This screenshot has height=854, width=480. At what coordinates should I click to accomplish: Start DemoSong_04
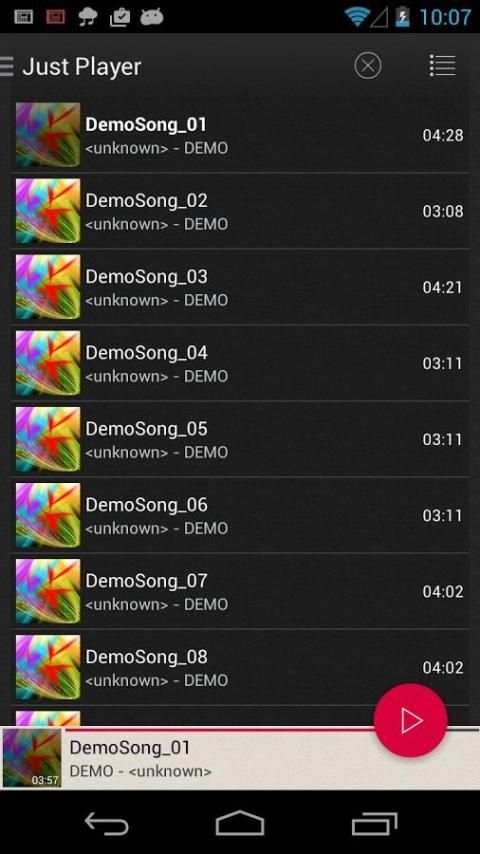240,363
